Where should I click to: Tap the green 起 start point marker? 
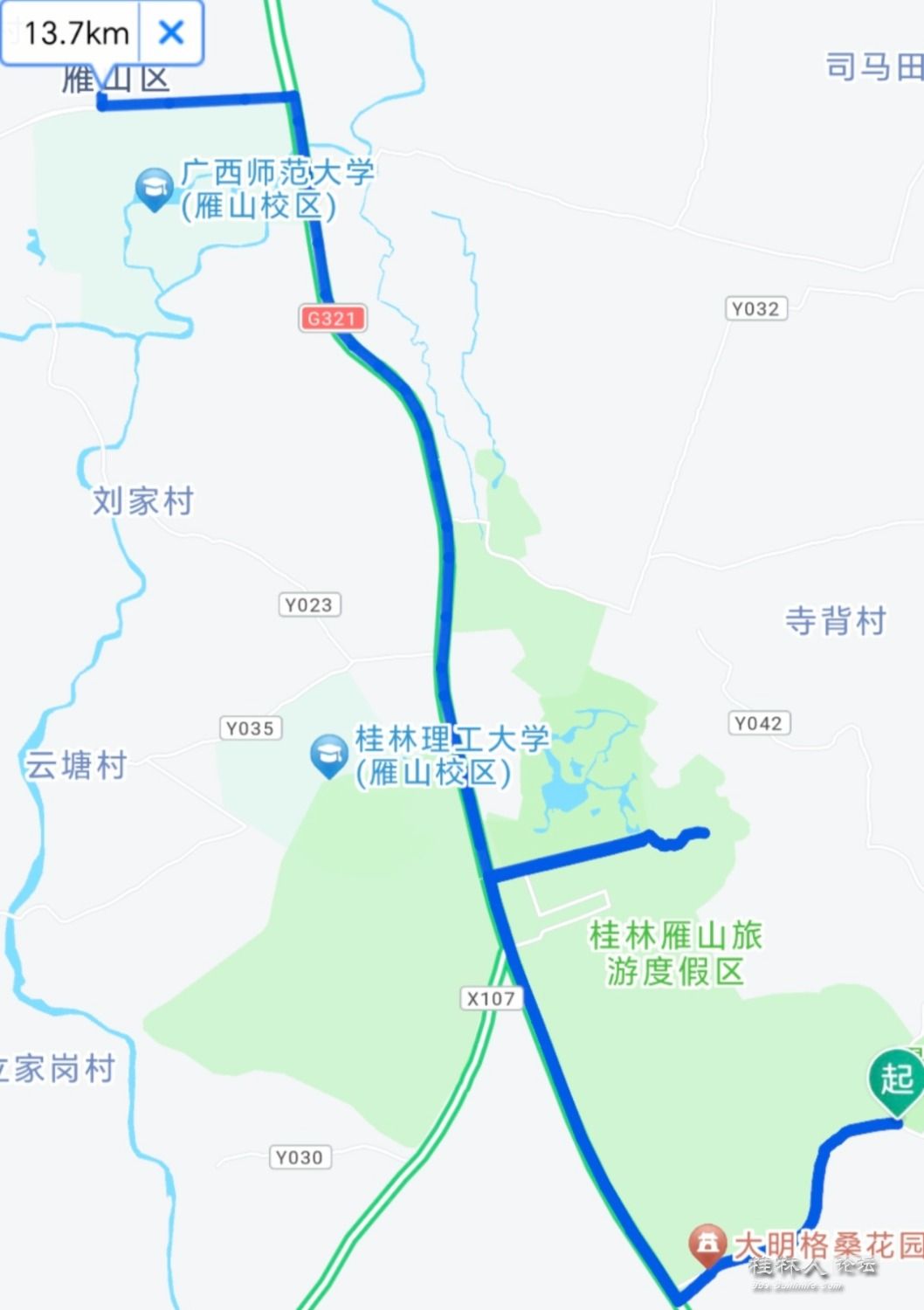pyautogui.click(x=895, y=1079)
